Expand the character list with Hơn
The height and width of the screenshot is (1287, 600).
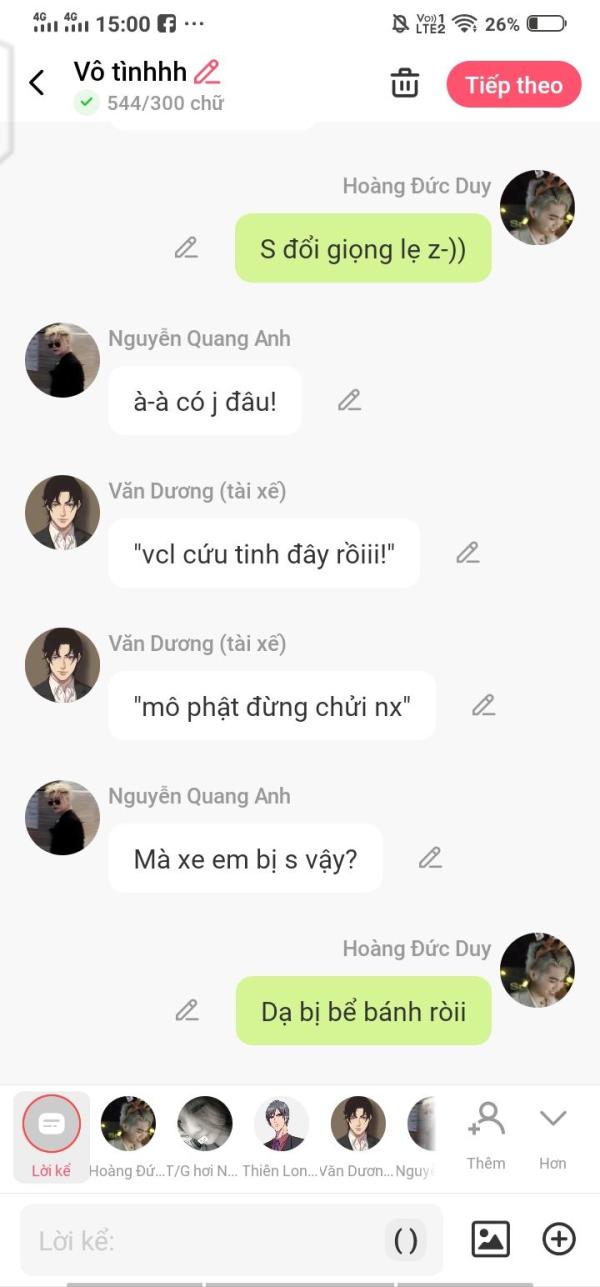553,1133
